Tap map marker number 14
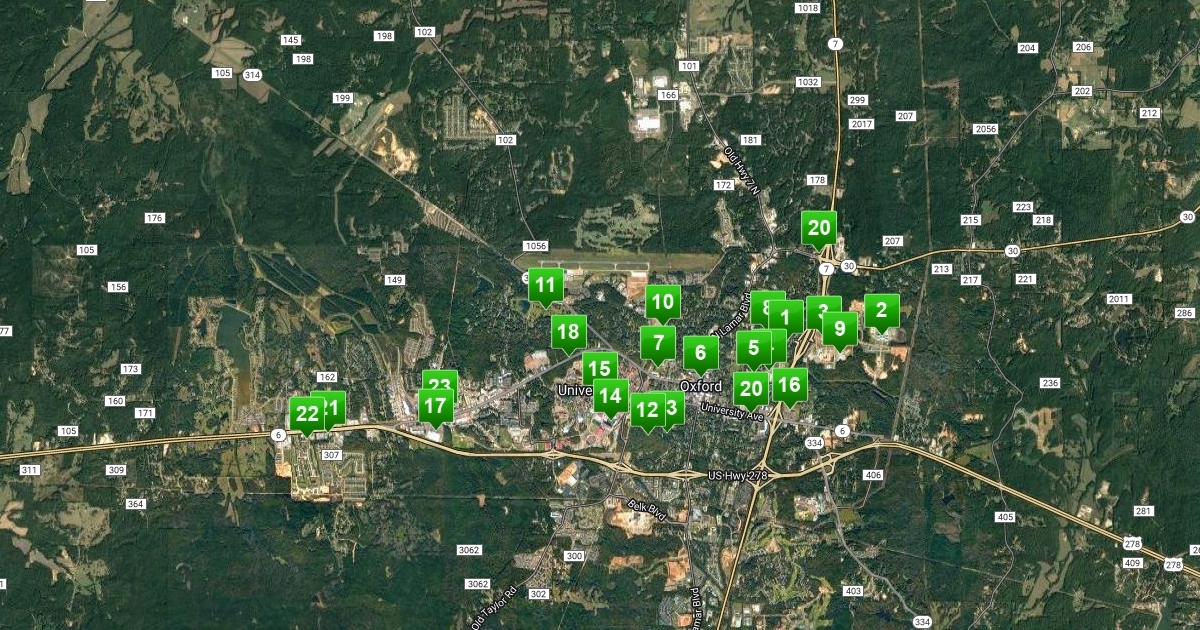 [x=610, y=396]
